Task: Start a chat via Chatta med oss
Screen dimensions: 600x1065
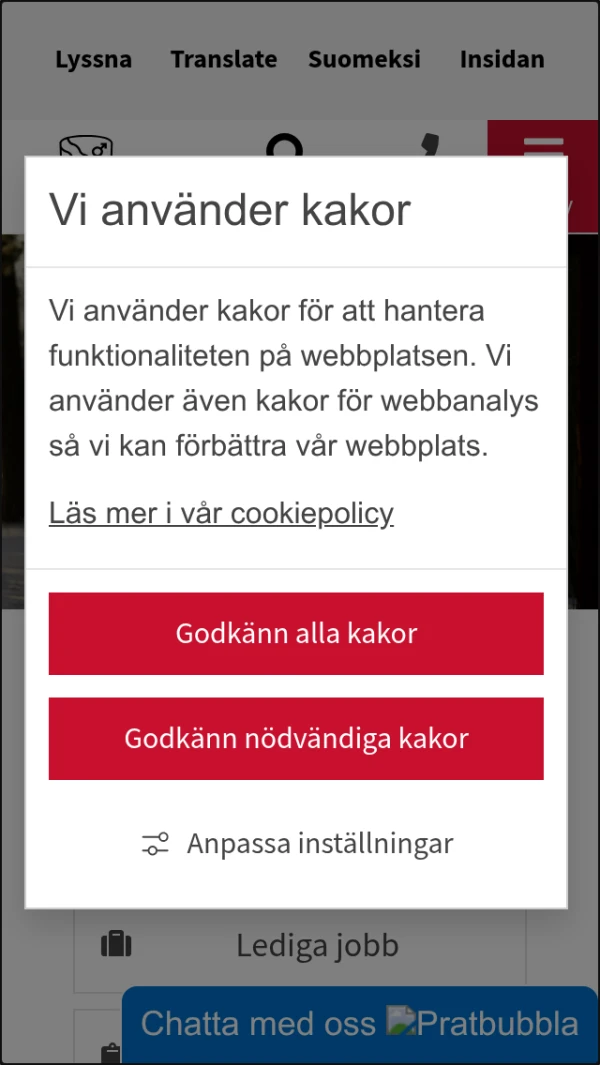Action: 359,1024
